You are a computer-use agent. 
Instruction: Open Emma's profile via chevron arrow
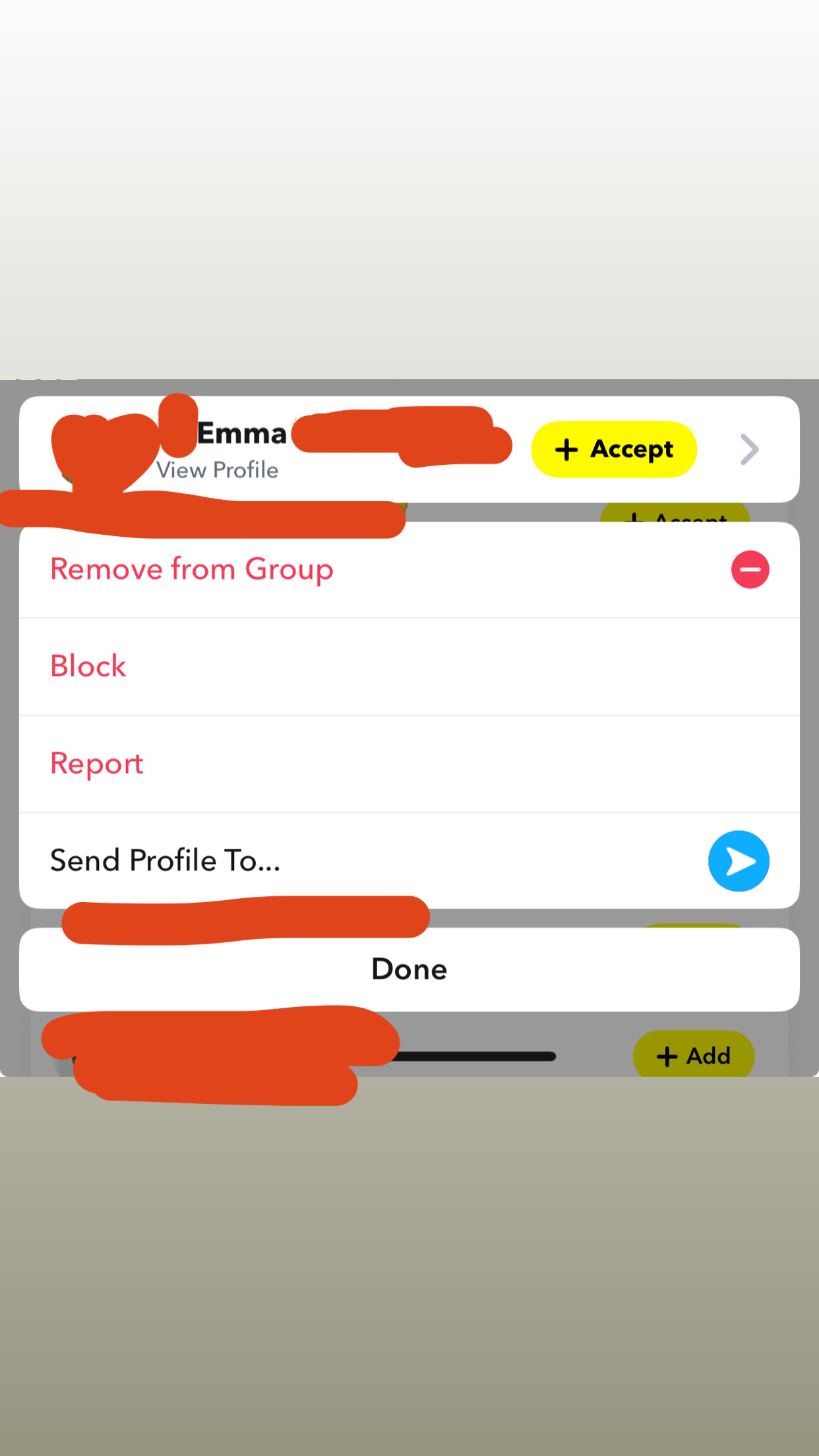749,450
